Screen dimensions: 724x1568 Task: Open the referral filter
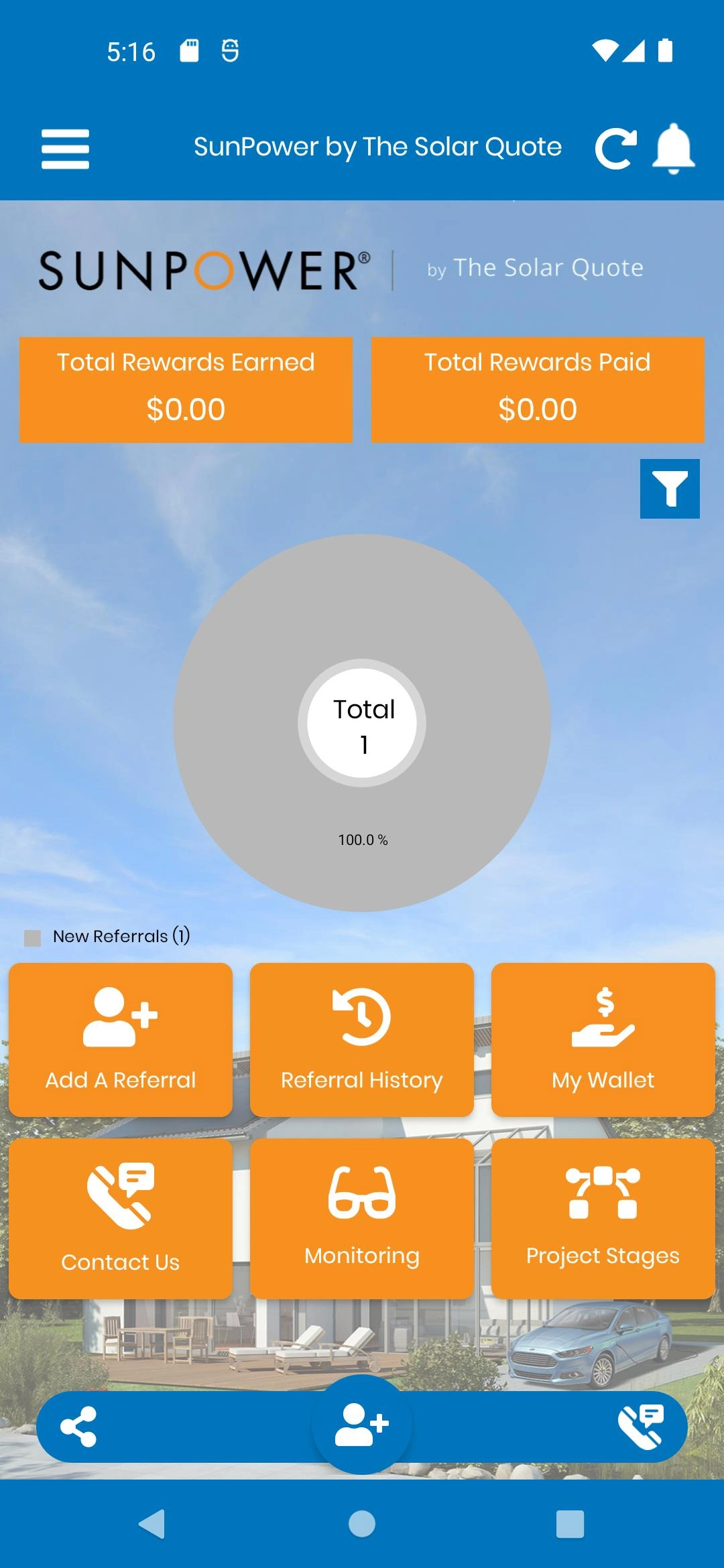(x=669, y=488)
